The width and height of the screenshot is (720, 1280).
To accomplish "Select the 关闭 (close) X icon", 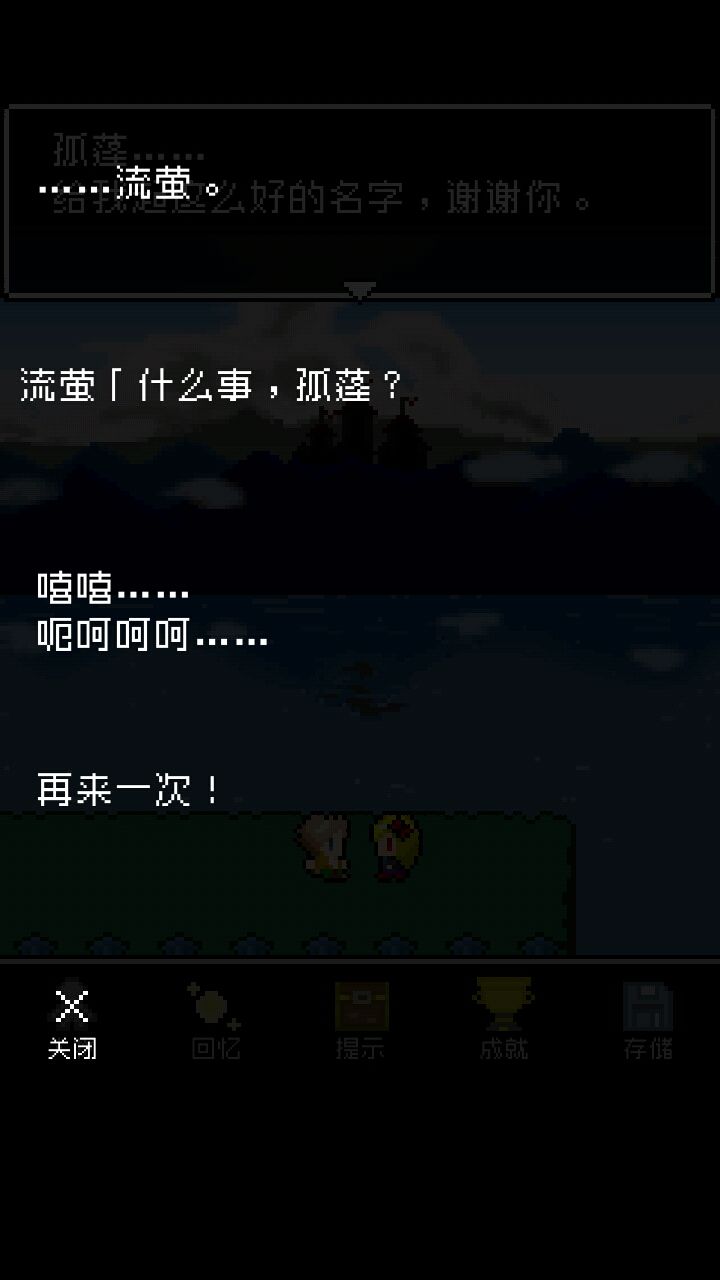I will click(x=70, y=1008).
